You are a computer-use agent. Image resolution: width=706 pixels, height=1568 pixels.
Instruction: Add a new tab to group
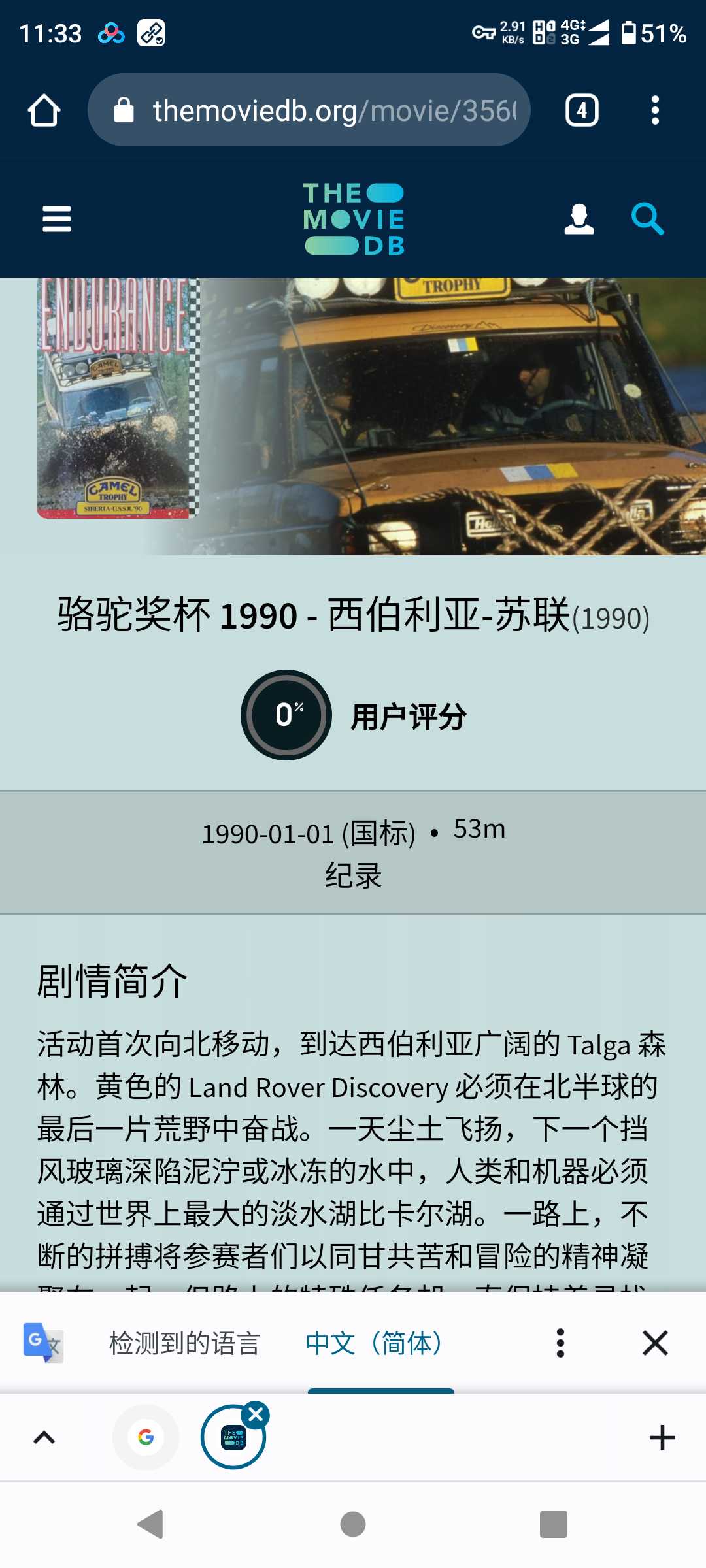(662, 1437)
